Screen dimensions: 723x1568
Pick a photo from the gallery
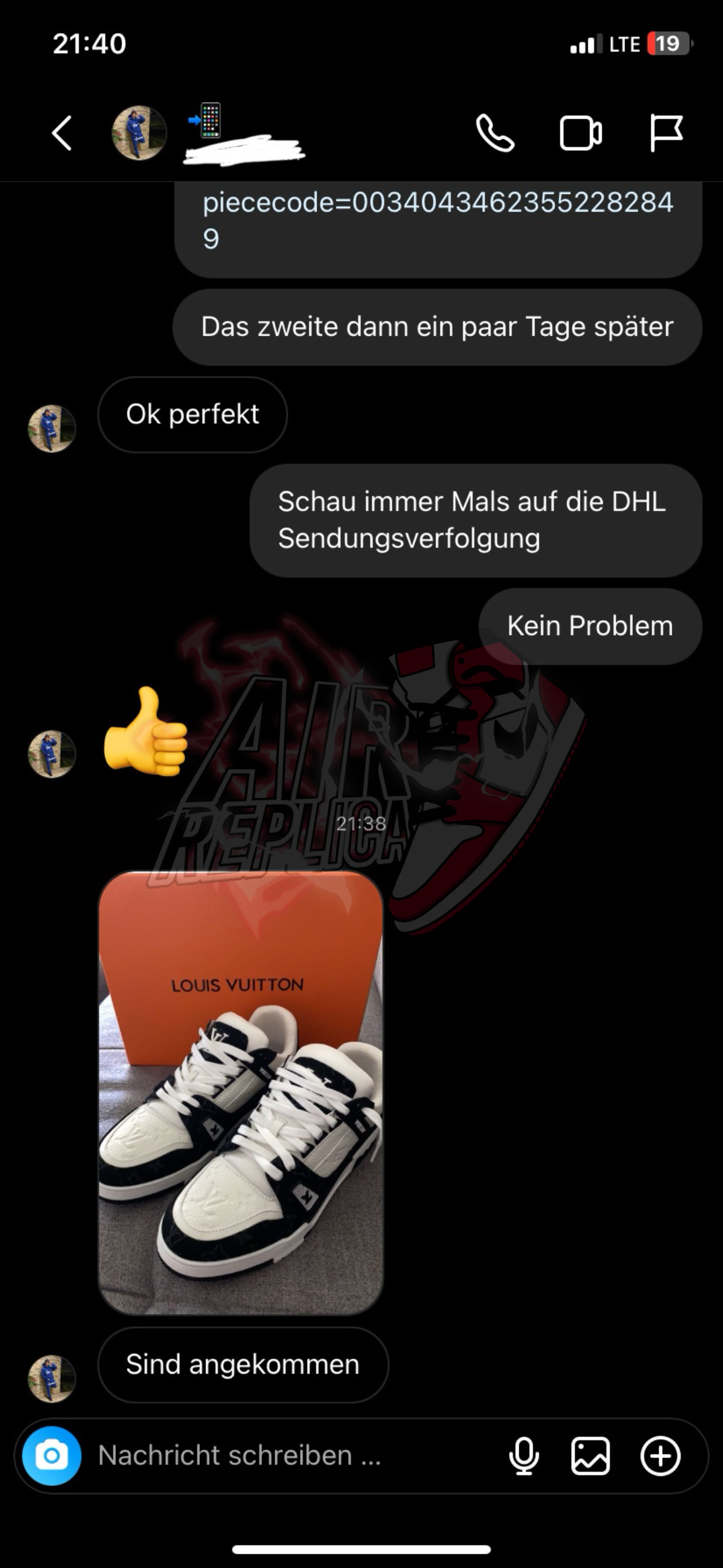591,1456
